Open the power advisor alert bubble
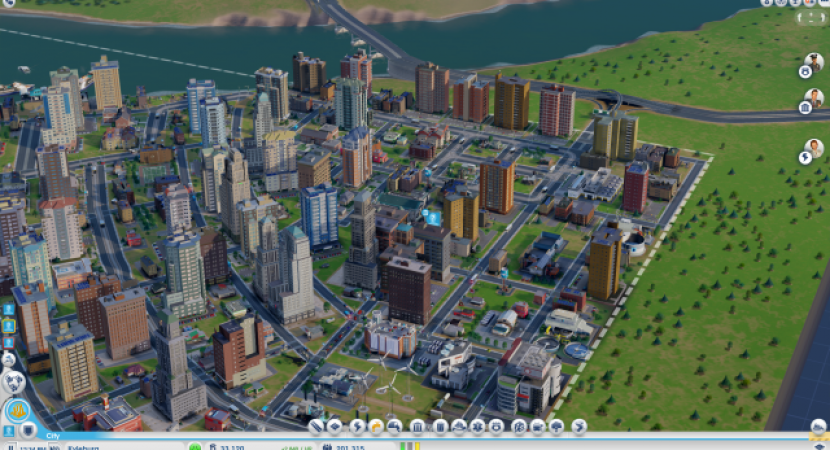The image size is (830, 450). click(x=813, y=150)
